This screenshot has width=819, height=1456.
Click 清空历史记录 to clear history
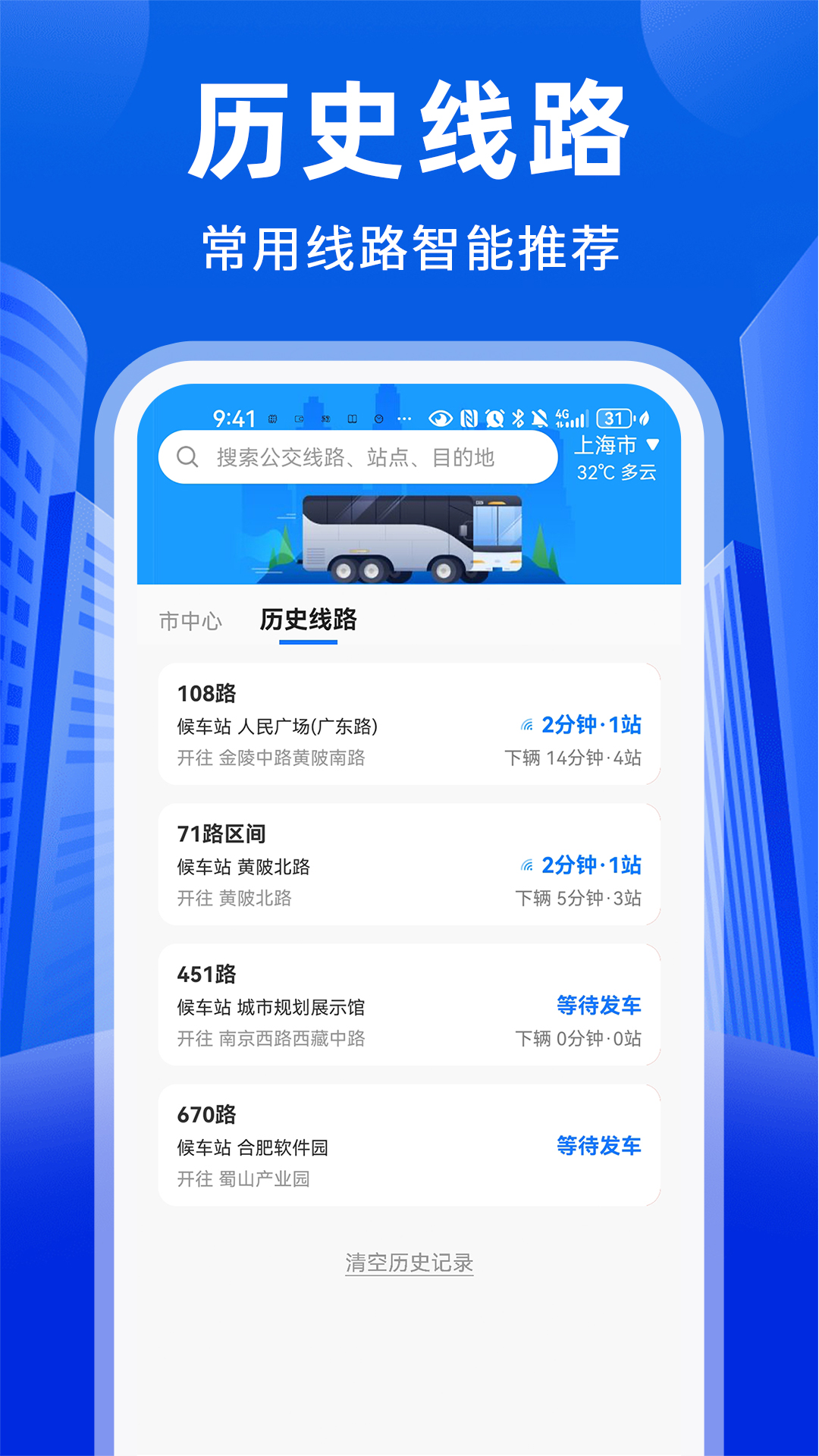click(x=409, y=1263)
